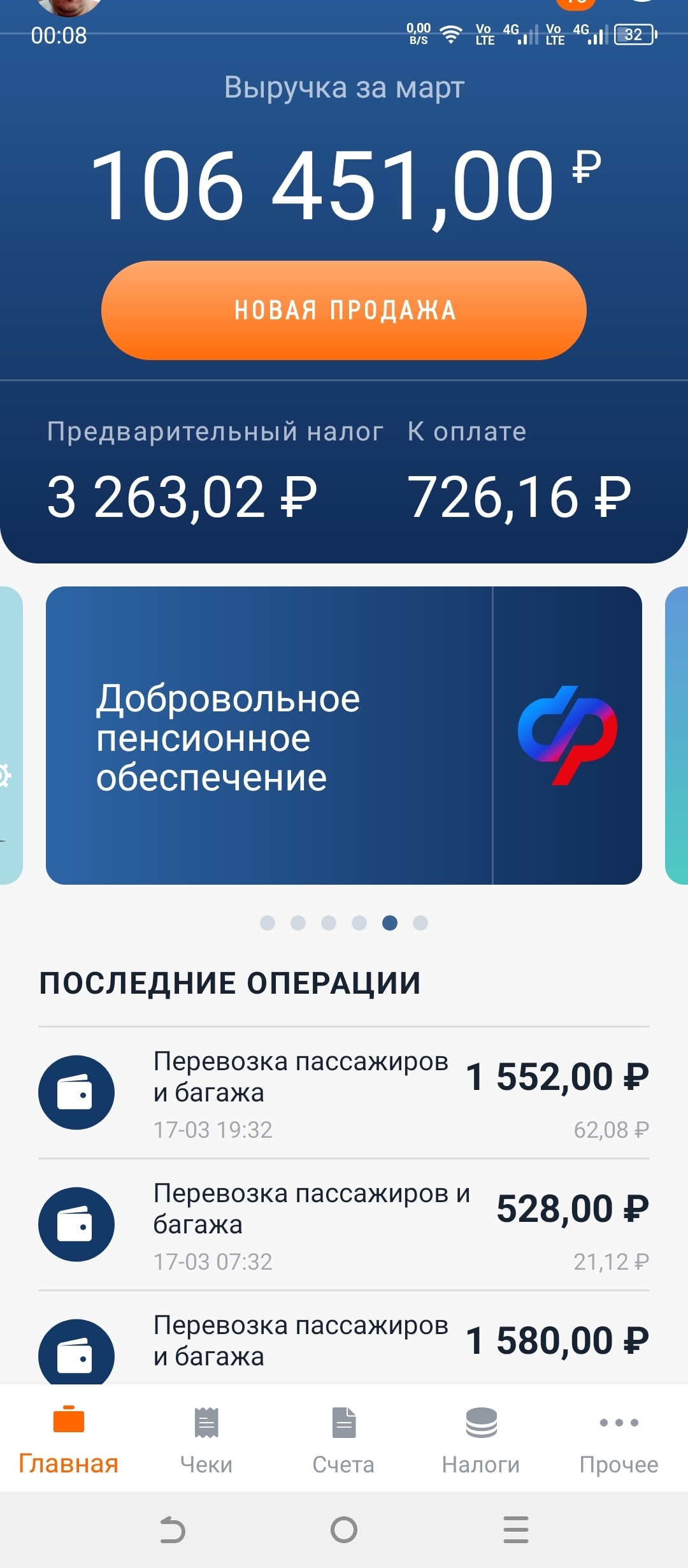
Task: Open the 1 580,00 ₽ passenger transport operation
Action: [x=343, y=1340]
